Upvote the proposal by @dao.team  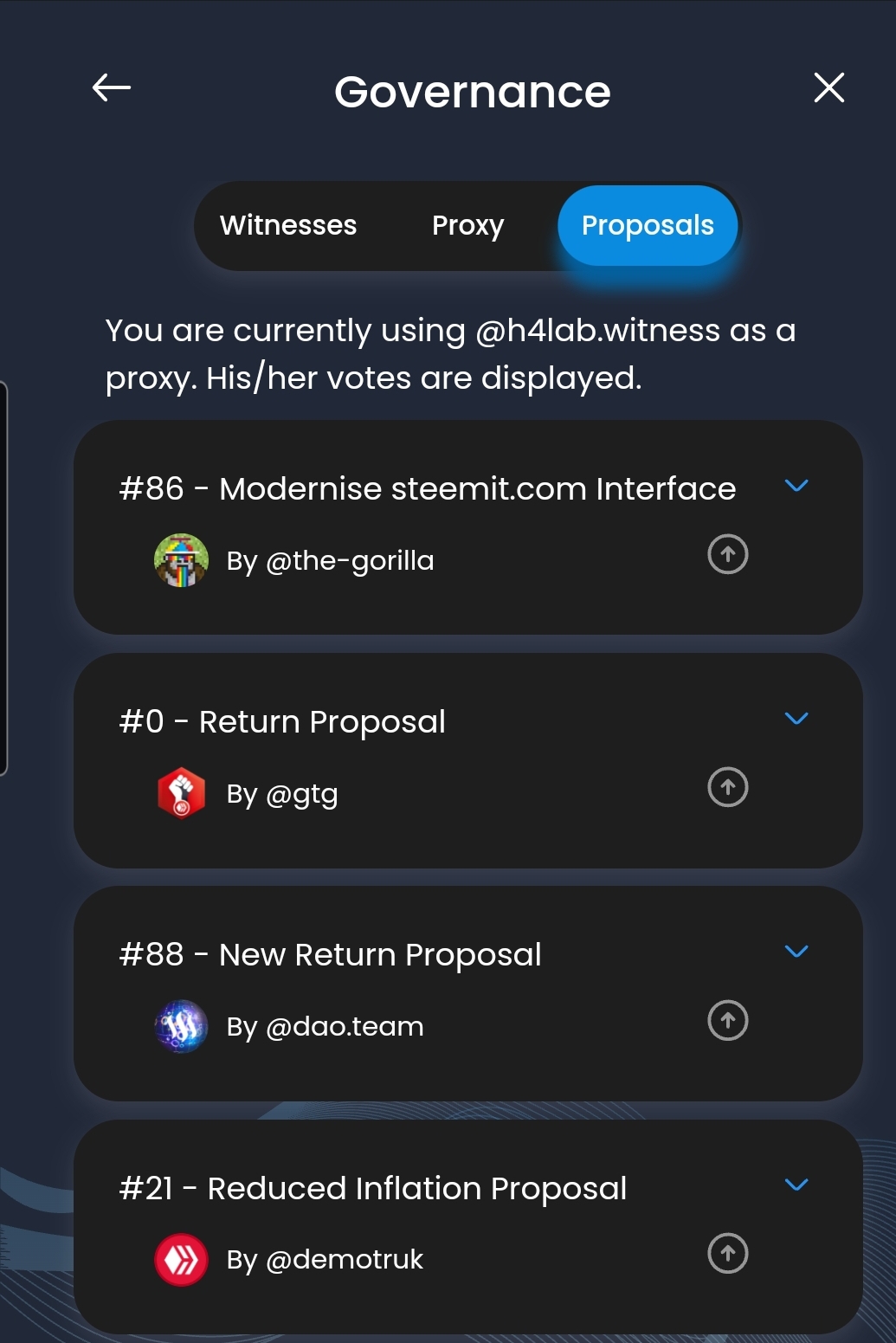(728, 1020)
